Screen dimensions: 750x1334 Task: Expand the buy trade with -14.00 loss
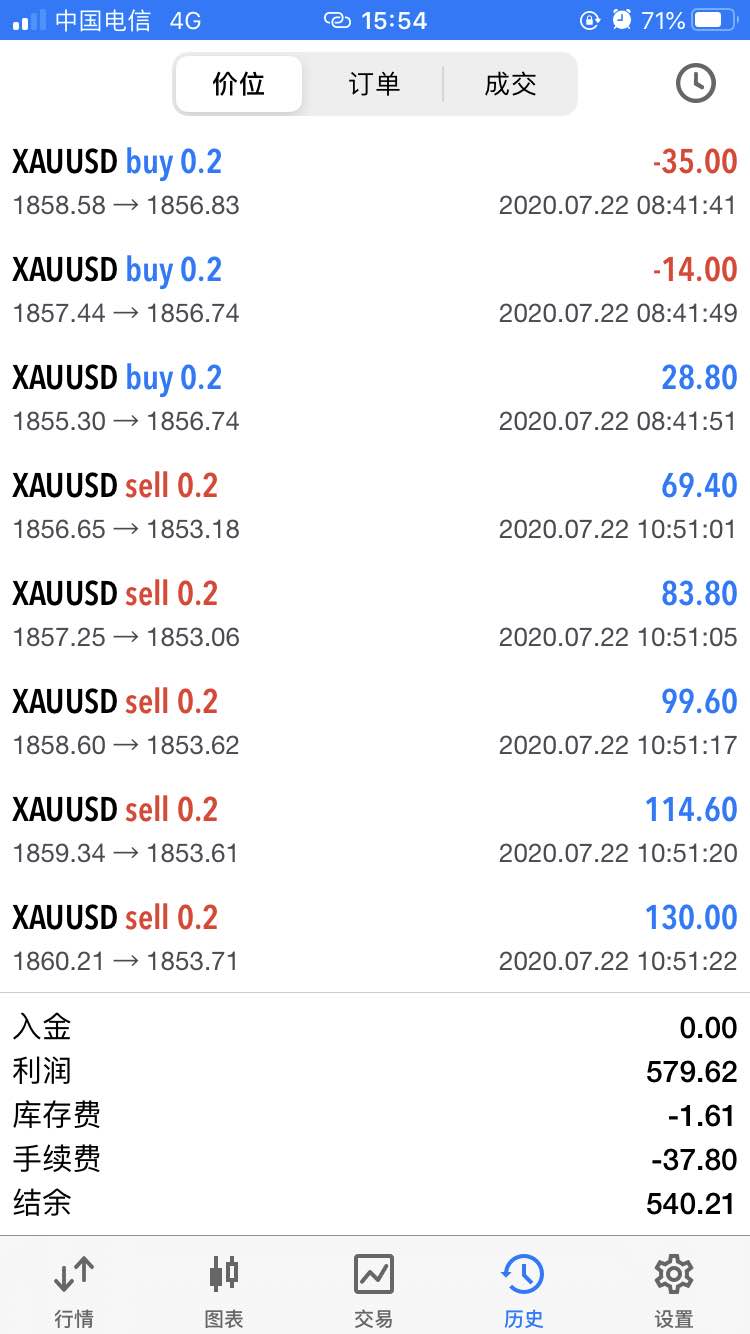pos(375,290)
